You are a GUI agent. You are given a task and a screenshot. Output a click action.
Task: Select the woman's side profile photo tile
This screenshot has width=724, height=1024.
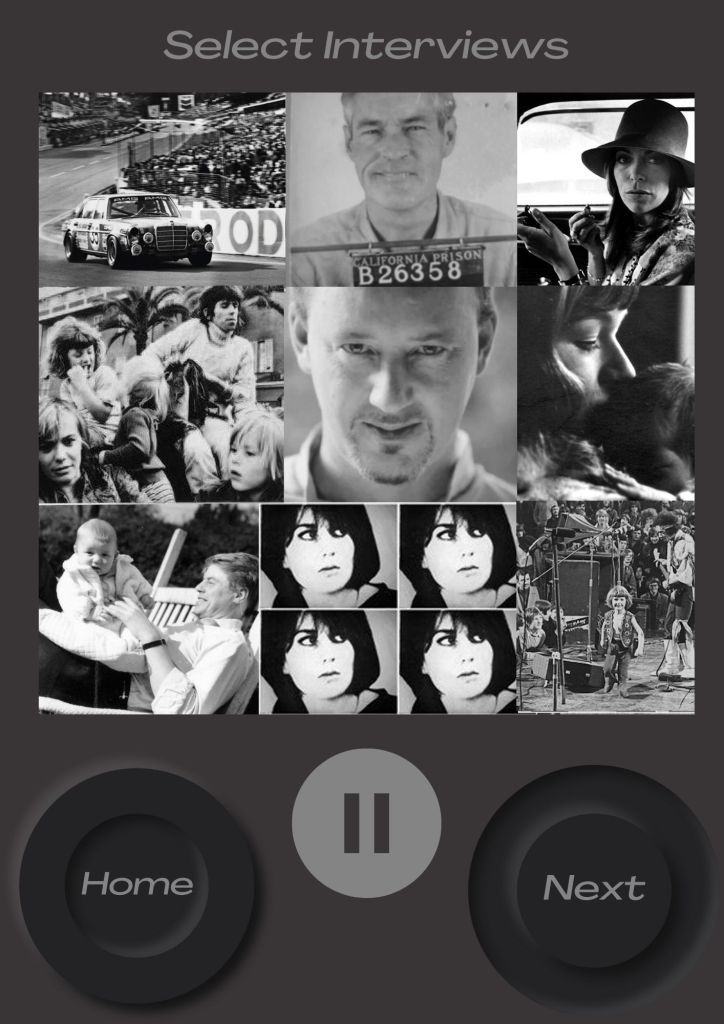tap(606, 394)
